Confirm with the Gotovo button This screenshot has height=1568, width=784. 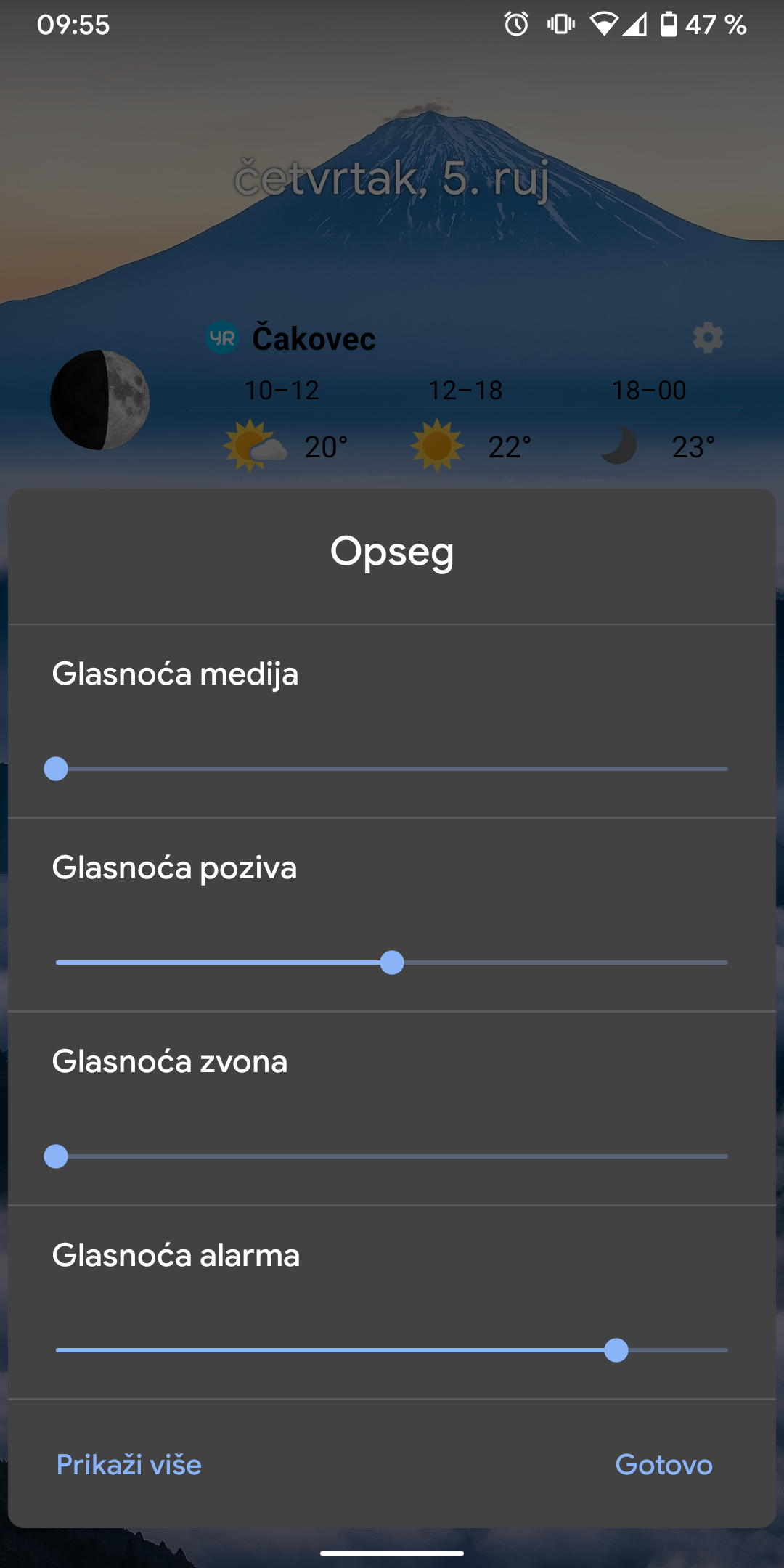[663, 1465]
